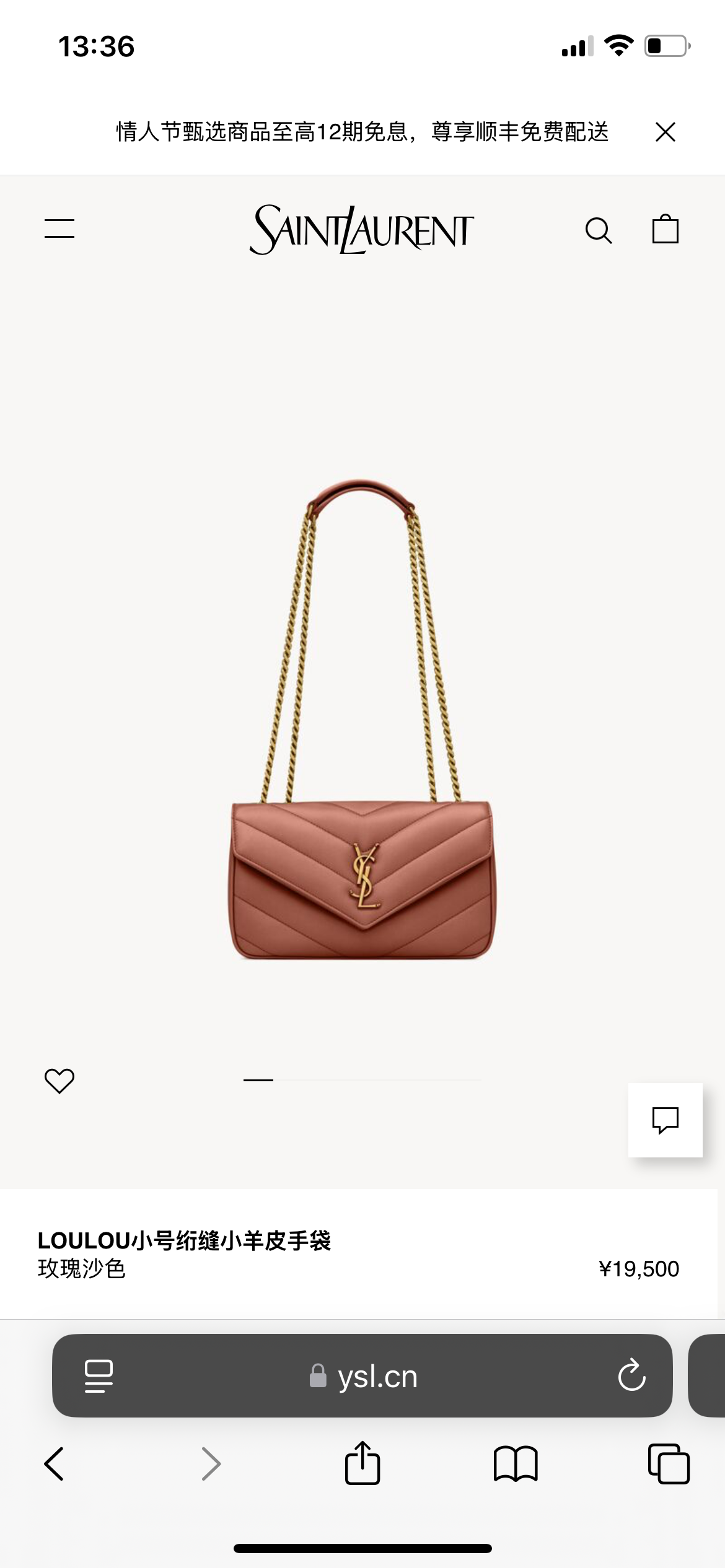The image size is (725, 1568).
Task: Search the Saint Laurent store
Action: coord(598,230)
